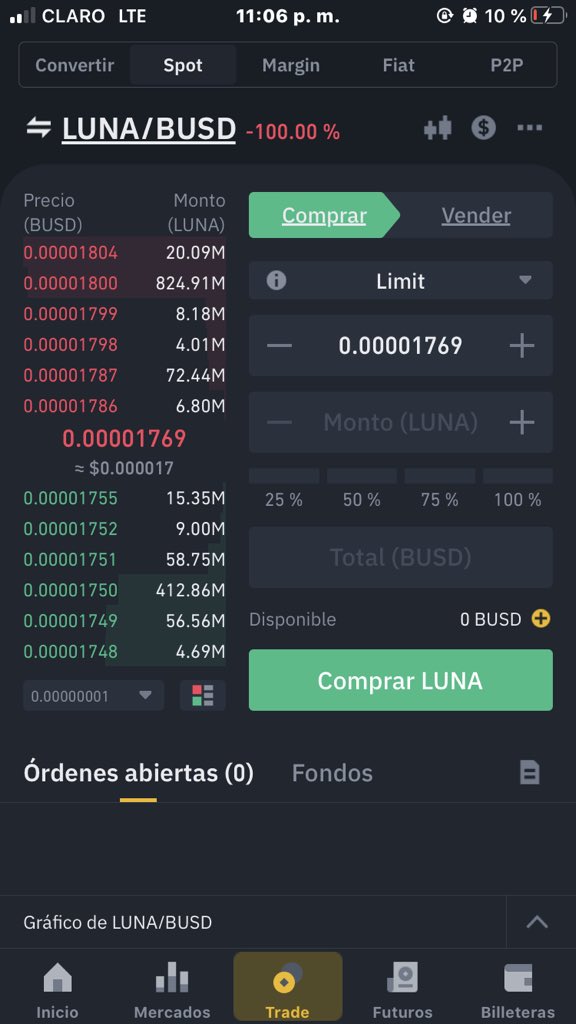This screenshot has width=576, height=1024.
Task: Tap the dollar sign icon
Action: (483, 128)
